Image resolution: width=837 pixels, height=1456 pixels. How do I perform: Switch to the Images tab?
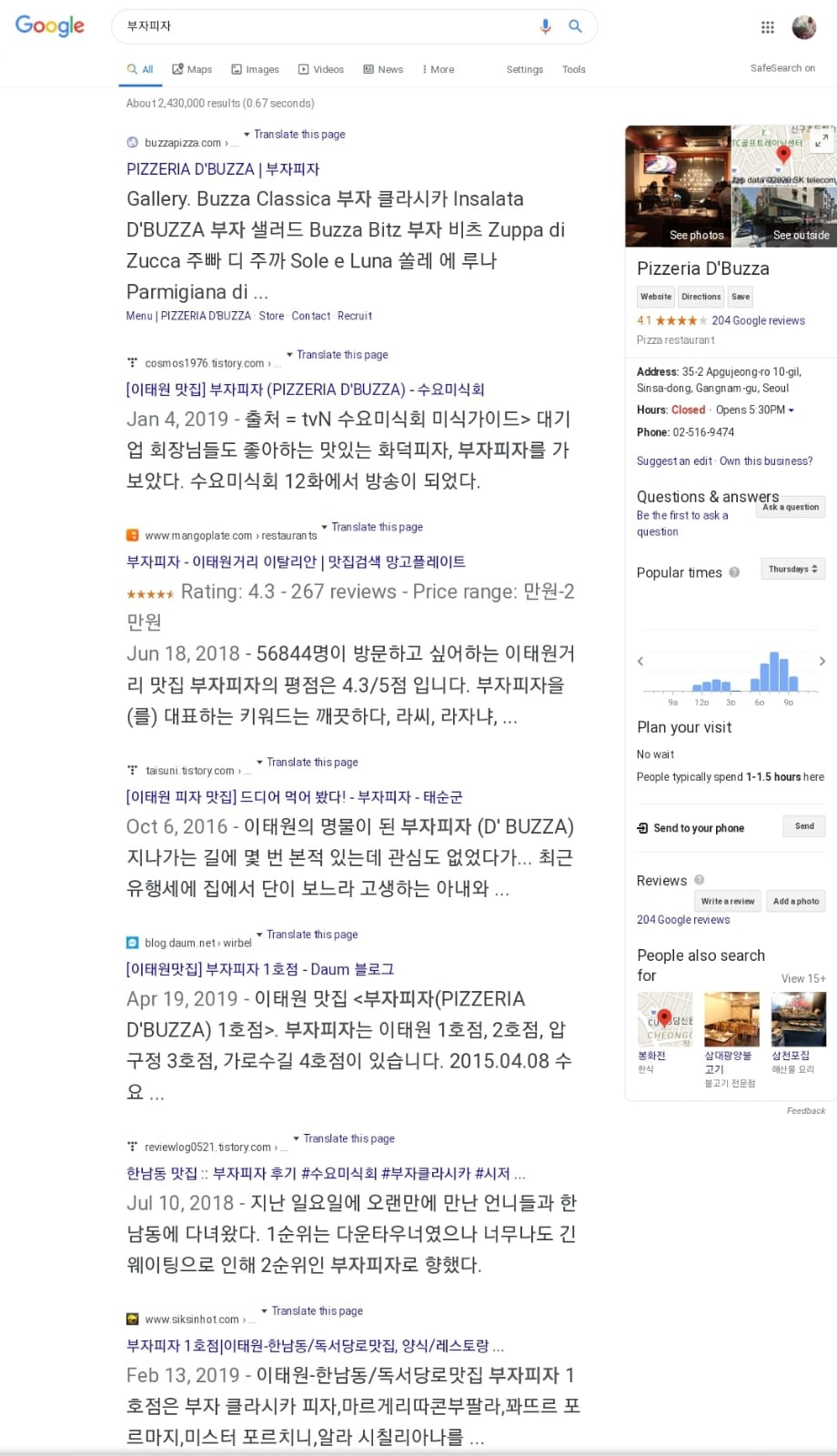click(x=256, y=69)
